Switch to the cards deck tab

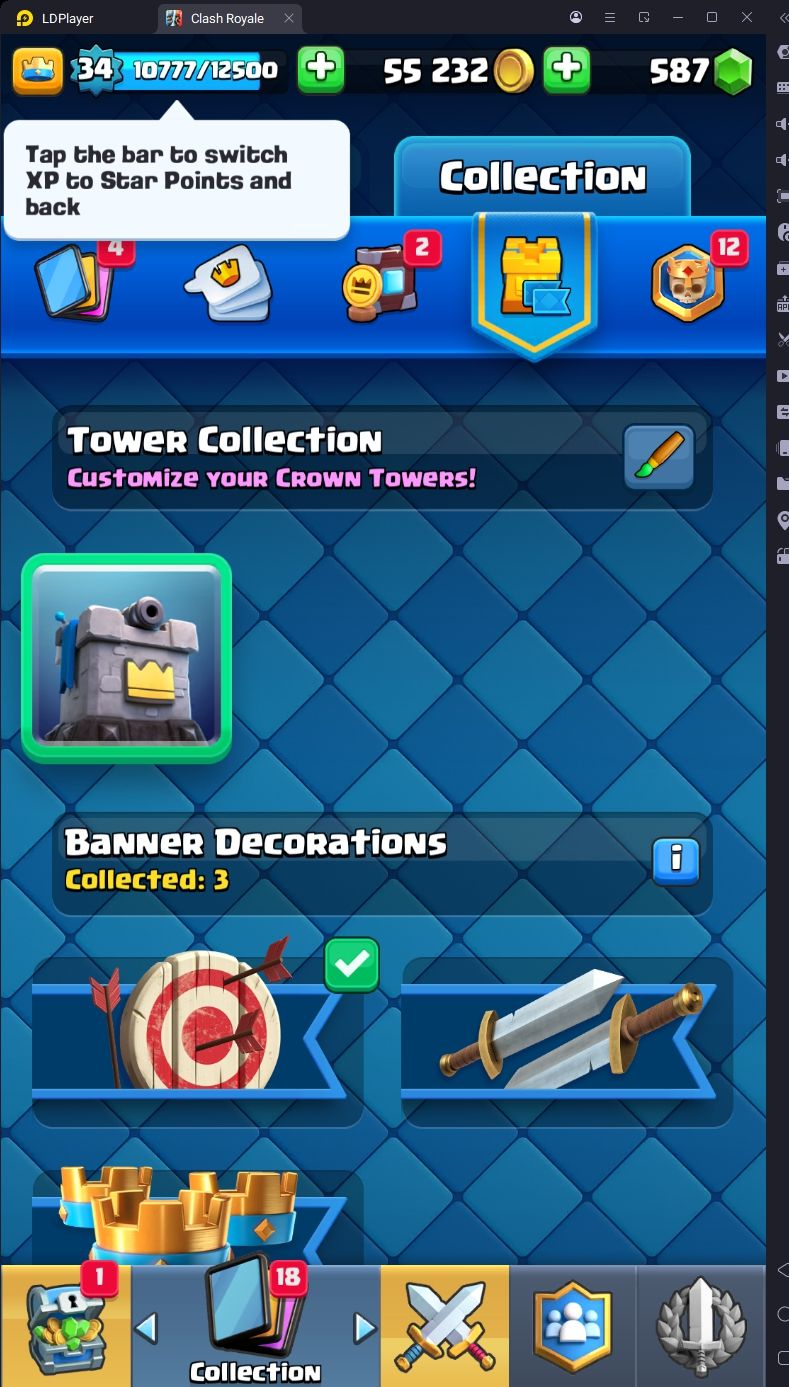pos(78,281)
